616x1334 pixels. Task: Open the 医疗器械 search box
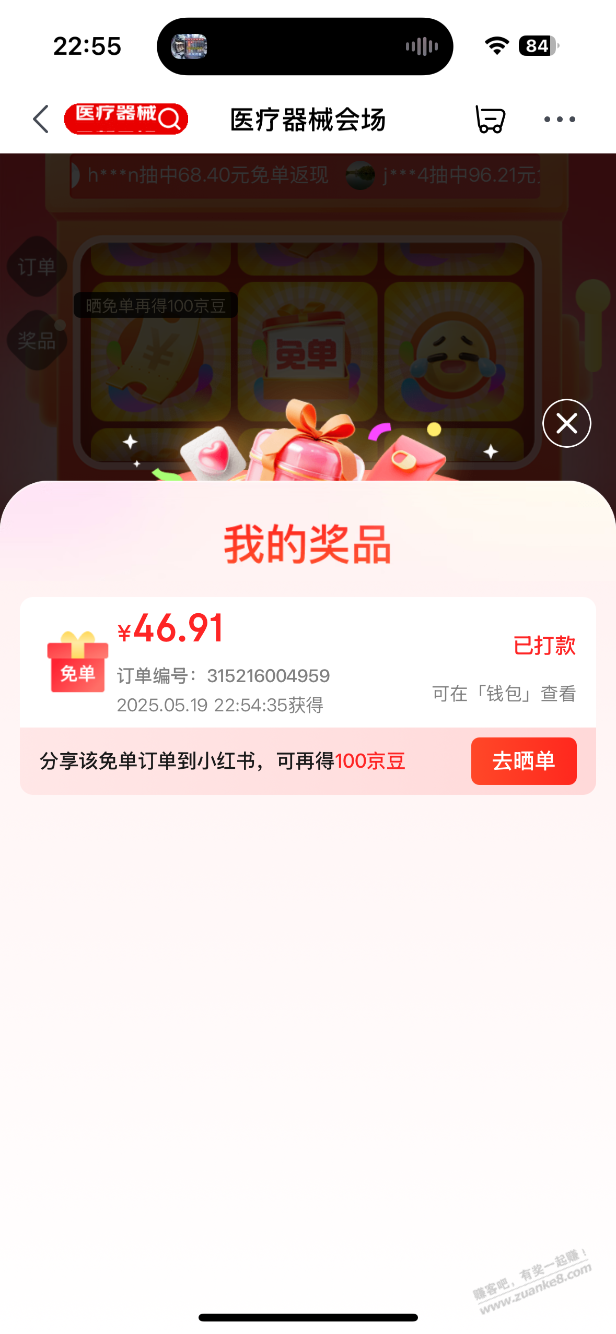click(x=126, y=120)
